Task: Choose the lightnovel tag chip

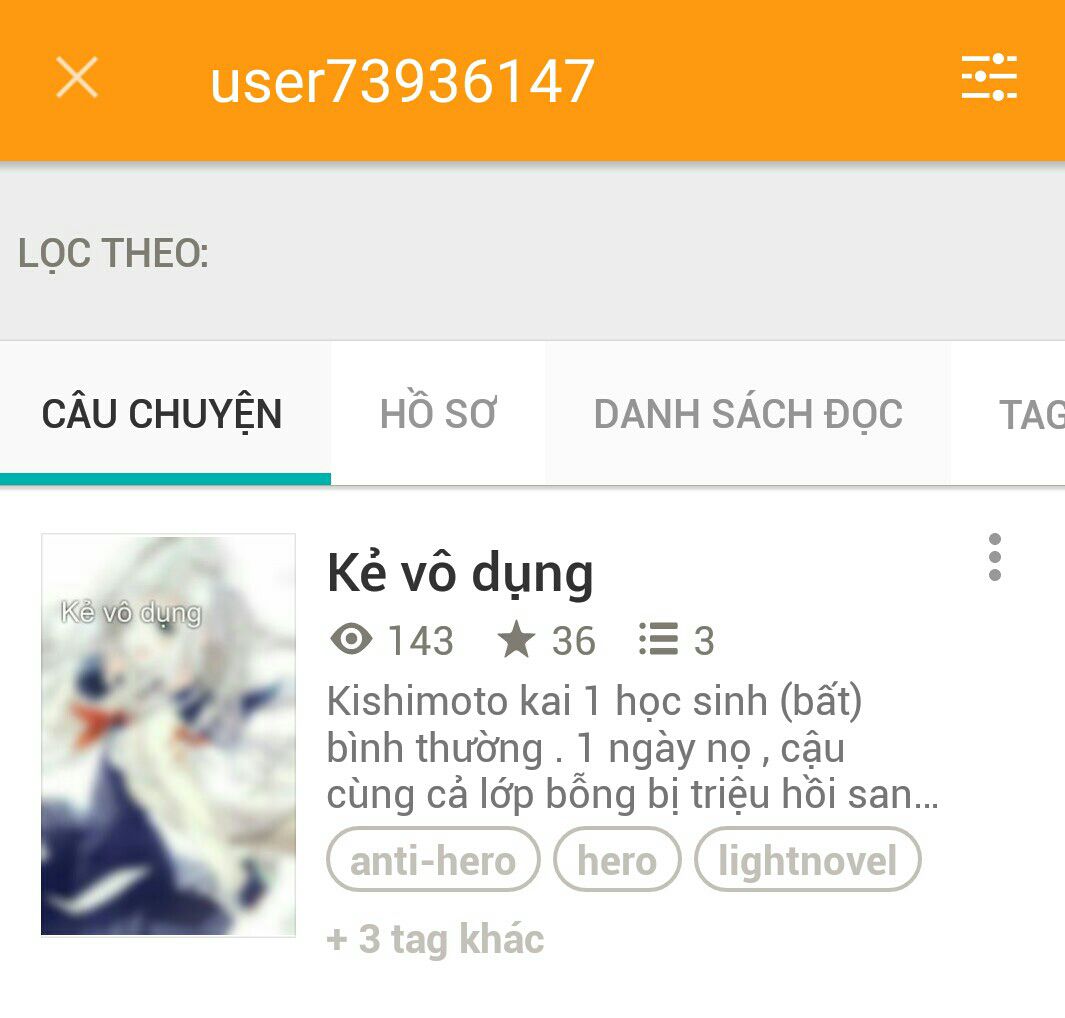Action: coord(808,860)
